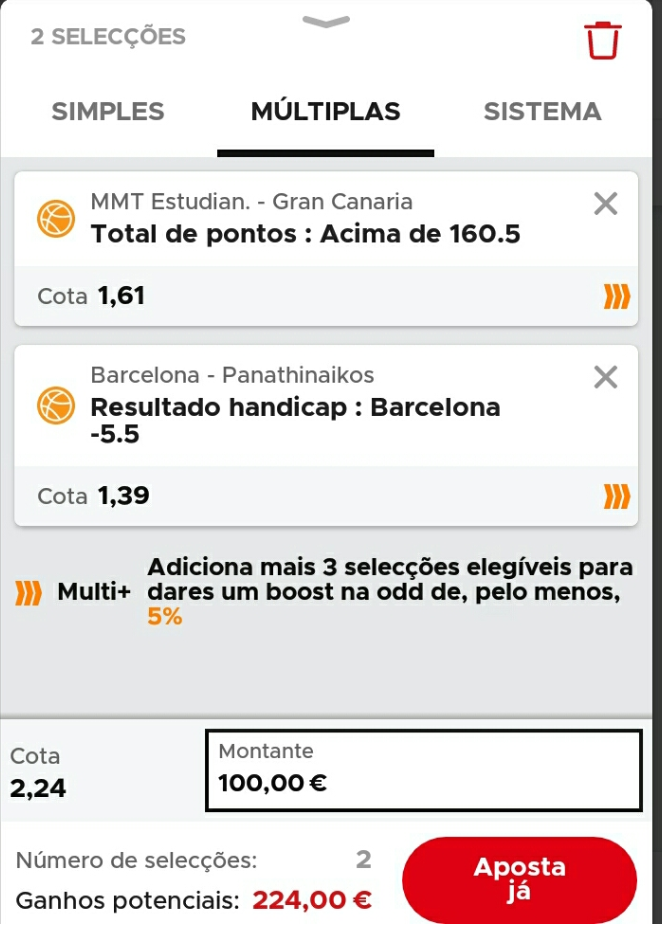This screenshot has width=662, height=925.
Task: Collapse the bet slip with the chevron
Action: (x=326, y=22)
